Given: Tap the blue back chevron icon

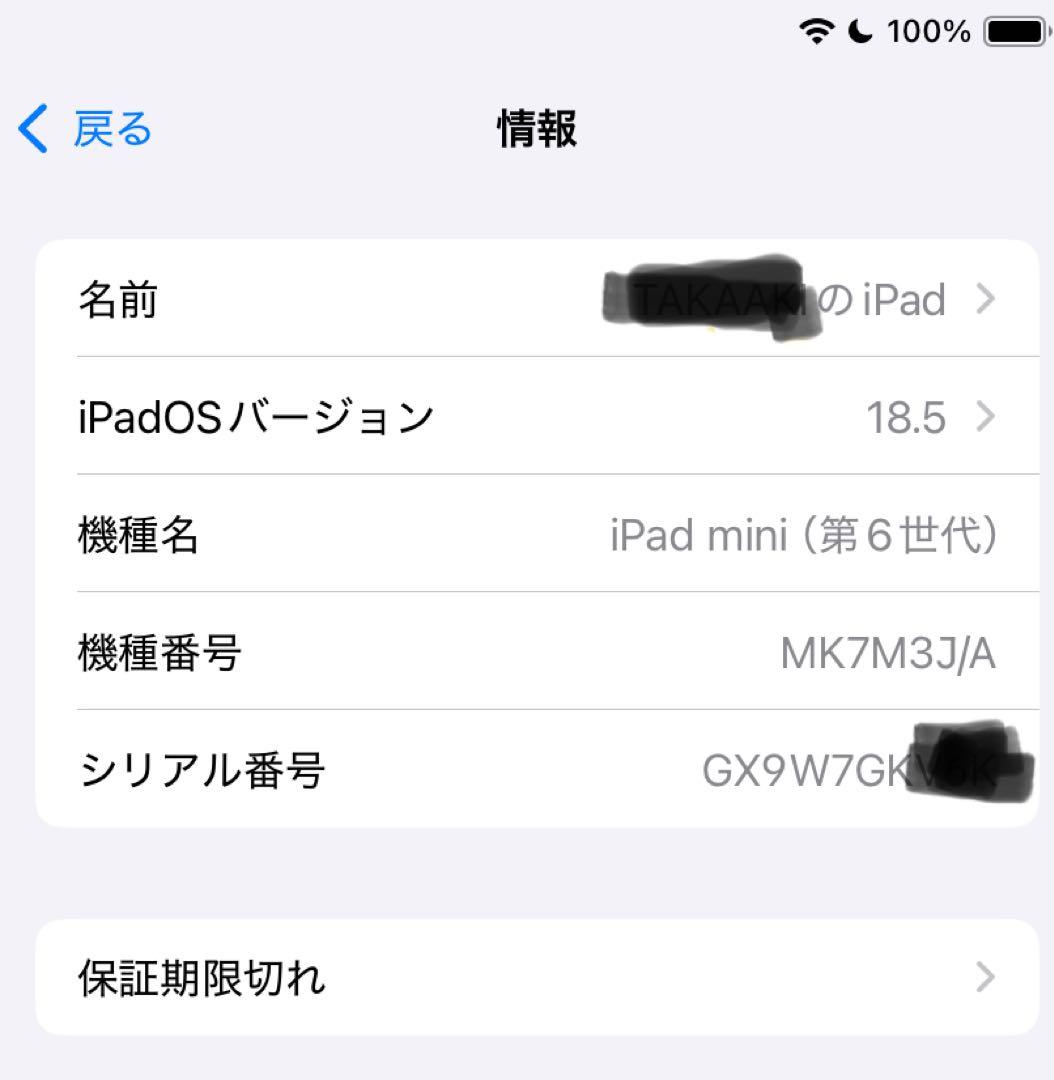Looking at the screenshot, I should pyautogui.click(x=31, y=129).
